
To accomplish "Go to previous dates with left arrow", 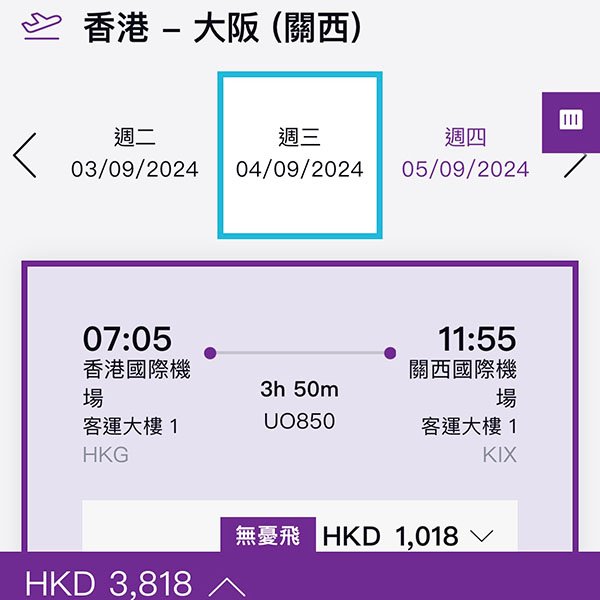I will coord(25,155).
